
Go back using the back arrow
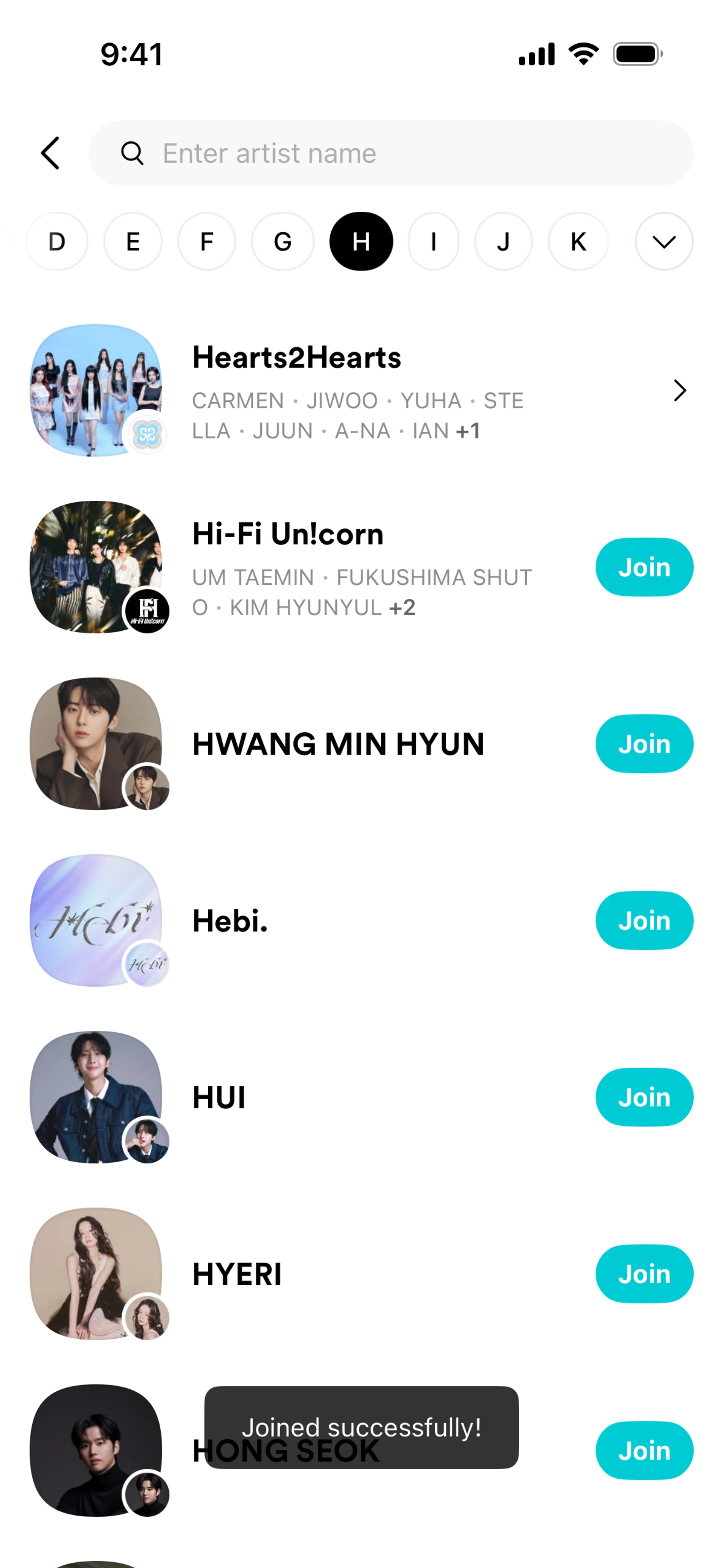(50, 153)
